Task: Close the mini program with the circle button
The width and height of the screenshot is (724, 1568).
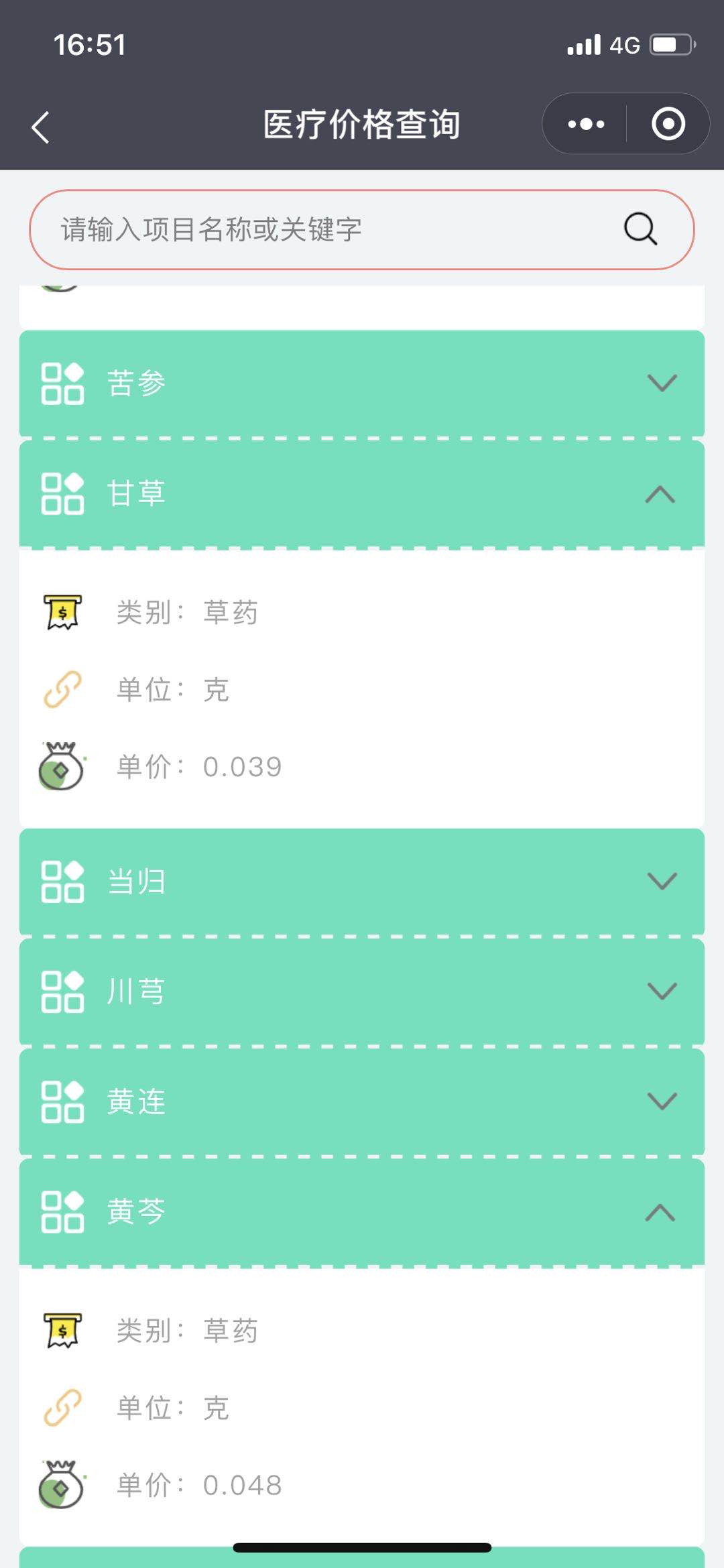Action: coord(668,124)
